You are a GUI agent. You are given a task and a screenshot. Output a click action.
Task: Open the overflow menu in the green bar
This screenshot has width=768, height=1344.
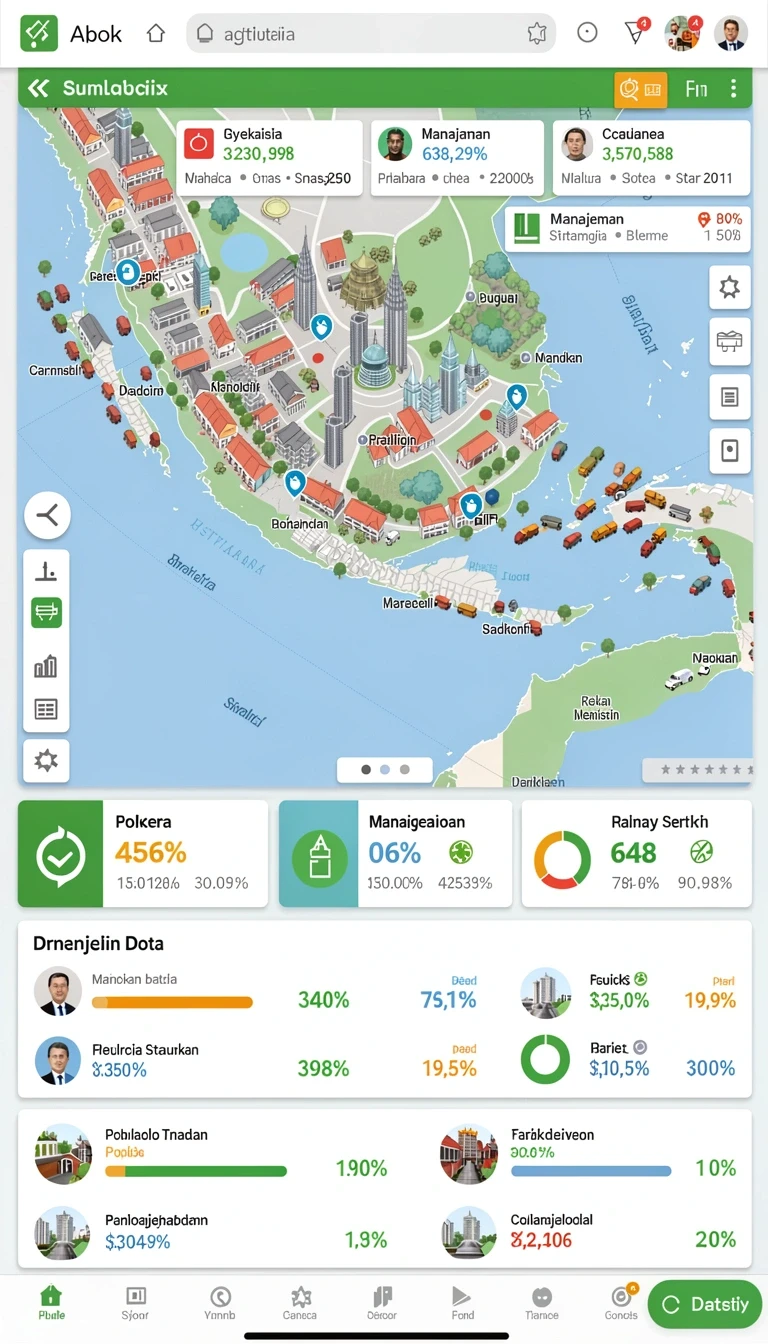click(x=734, y=88)
